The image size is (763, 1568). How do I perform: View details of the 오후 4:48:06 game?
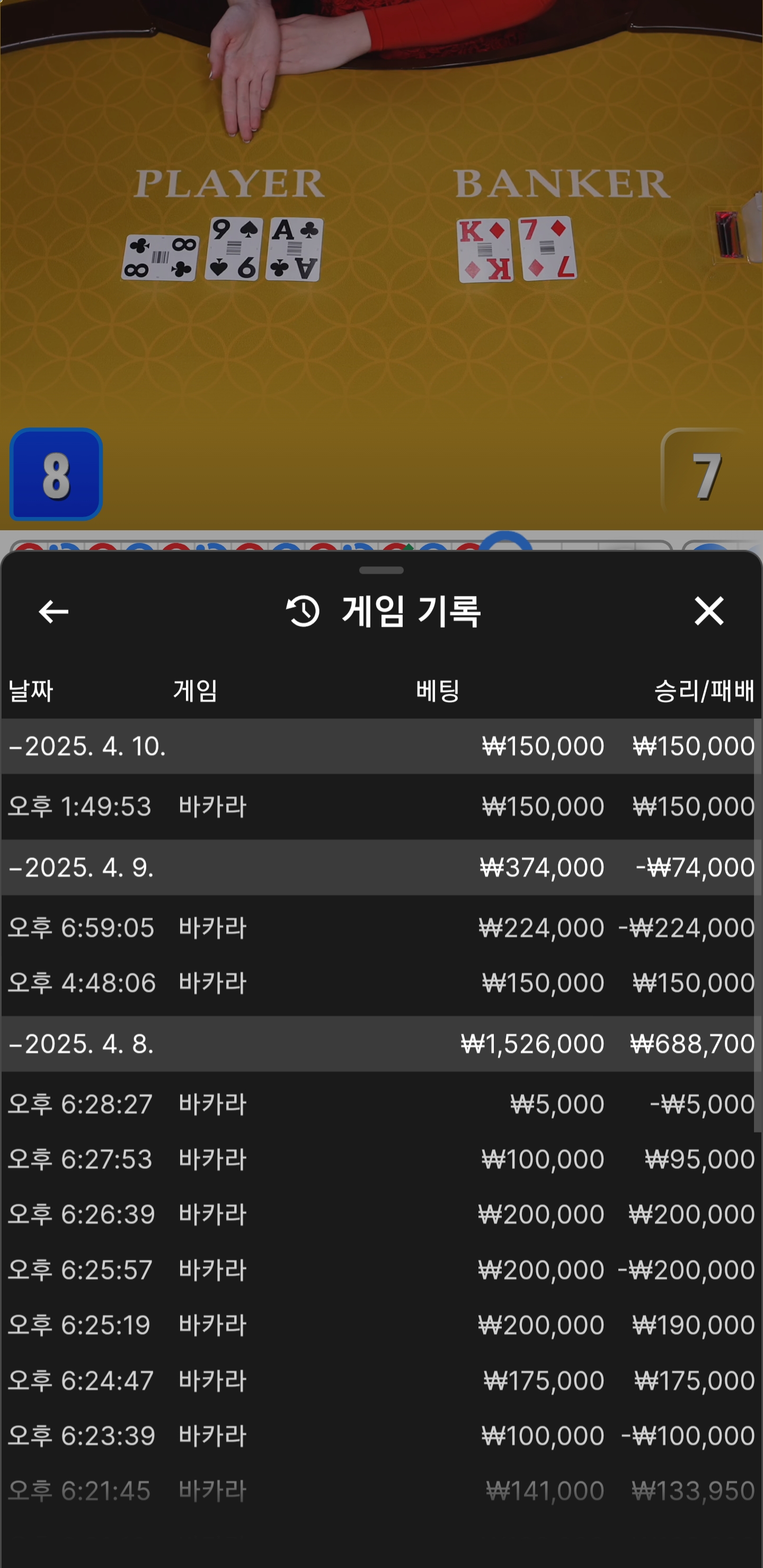coord(378,983)
